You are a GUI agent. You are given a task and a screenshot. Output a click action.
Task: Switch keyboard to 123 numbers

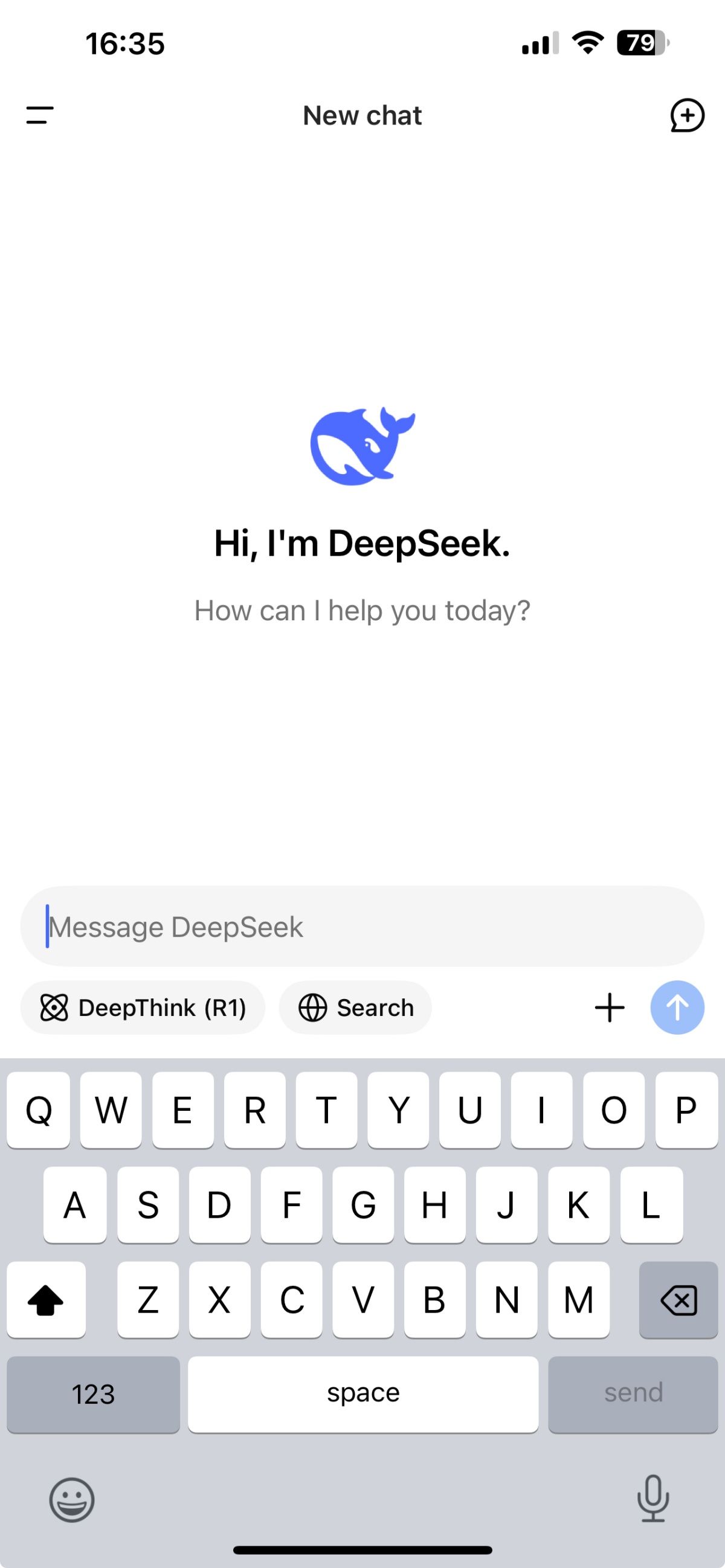coord(93,1394)
